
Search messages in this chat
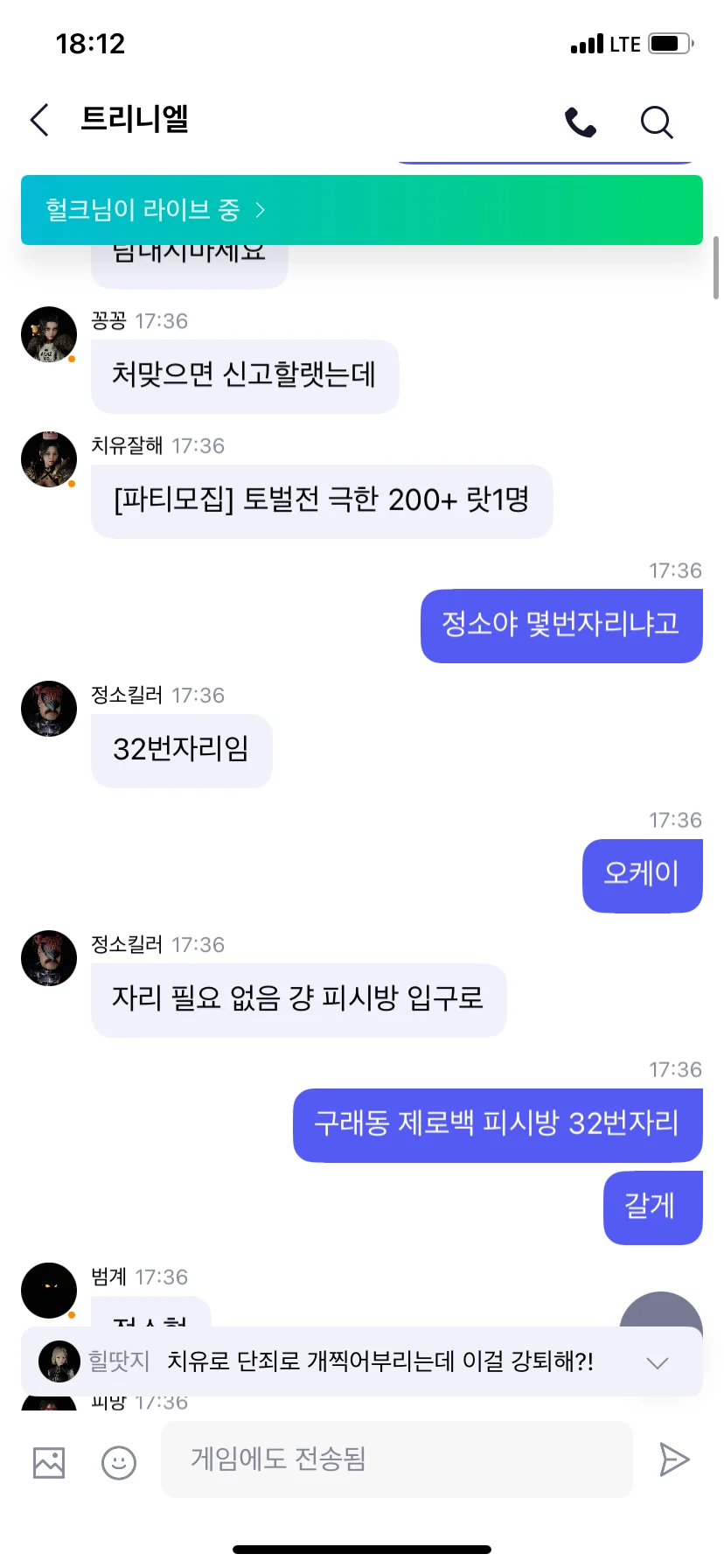(x=657, y=122)
